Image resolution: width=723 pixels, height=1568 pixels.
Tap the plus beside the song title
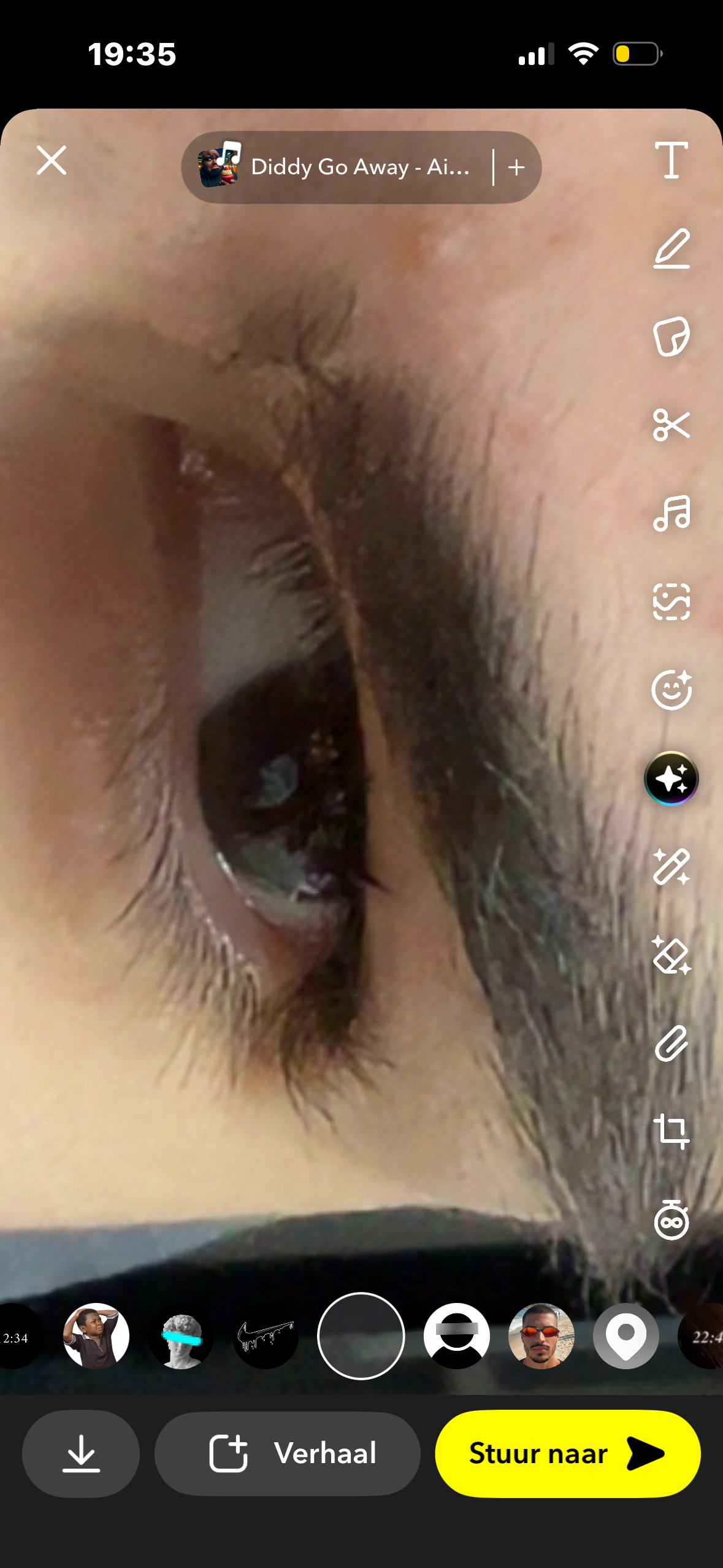click(x=516, y=167)
